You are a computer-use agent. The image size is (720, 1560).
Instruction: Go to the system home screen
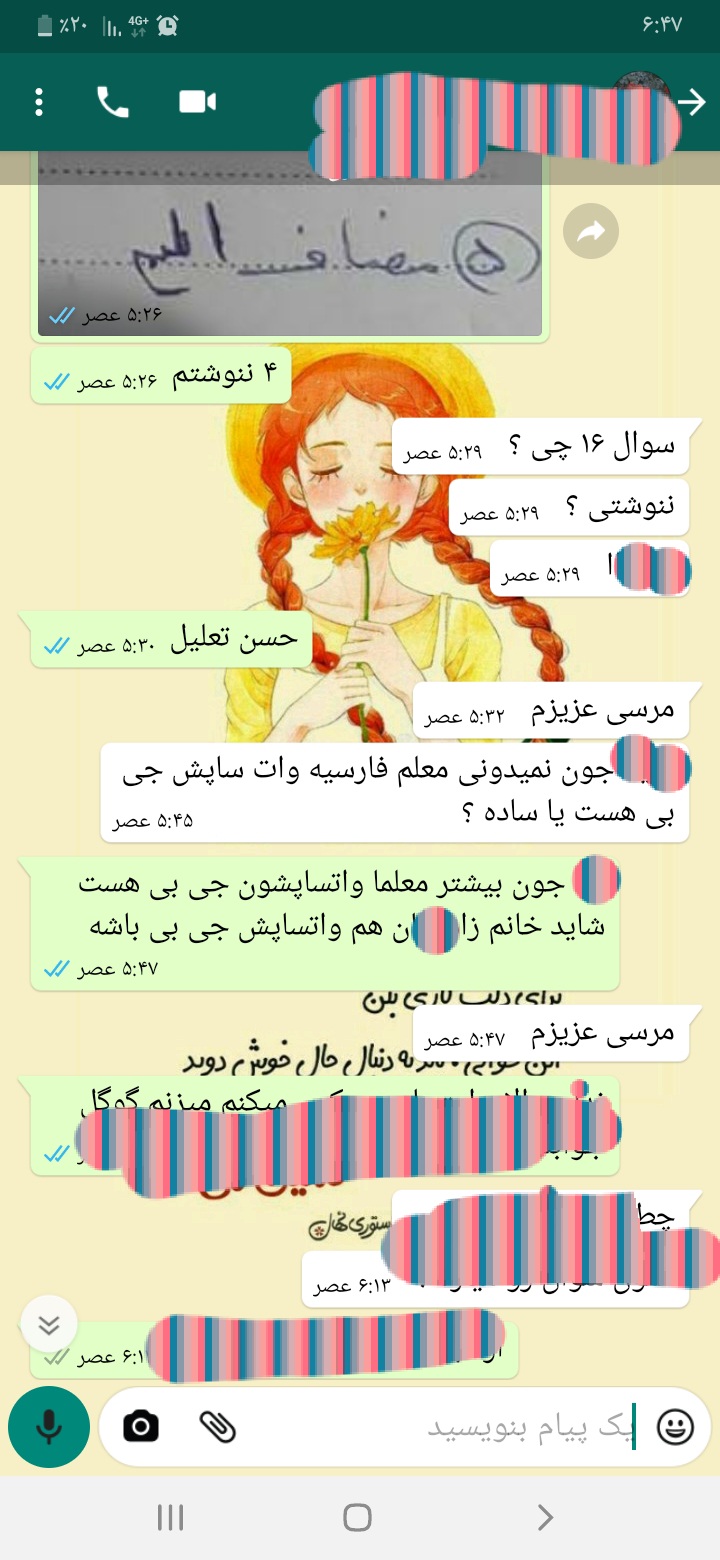coord(357,1518)
